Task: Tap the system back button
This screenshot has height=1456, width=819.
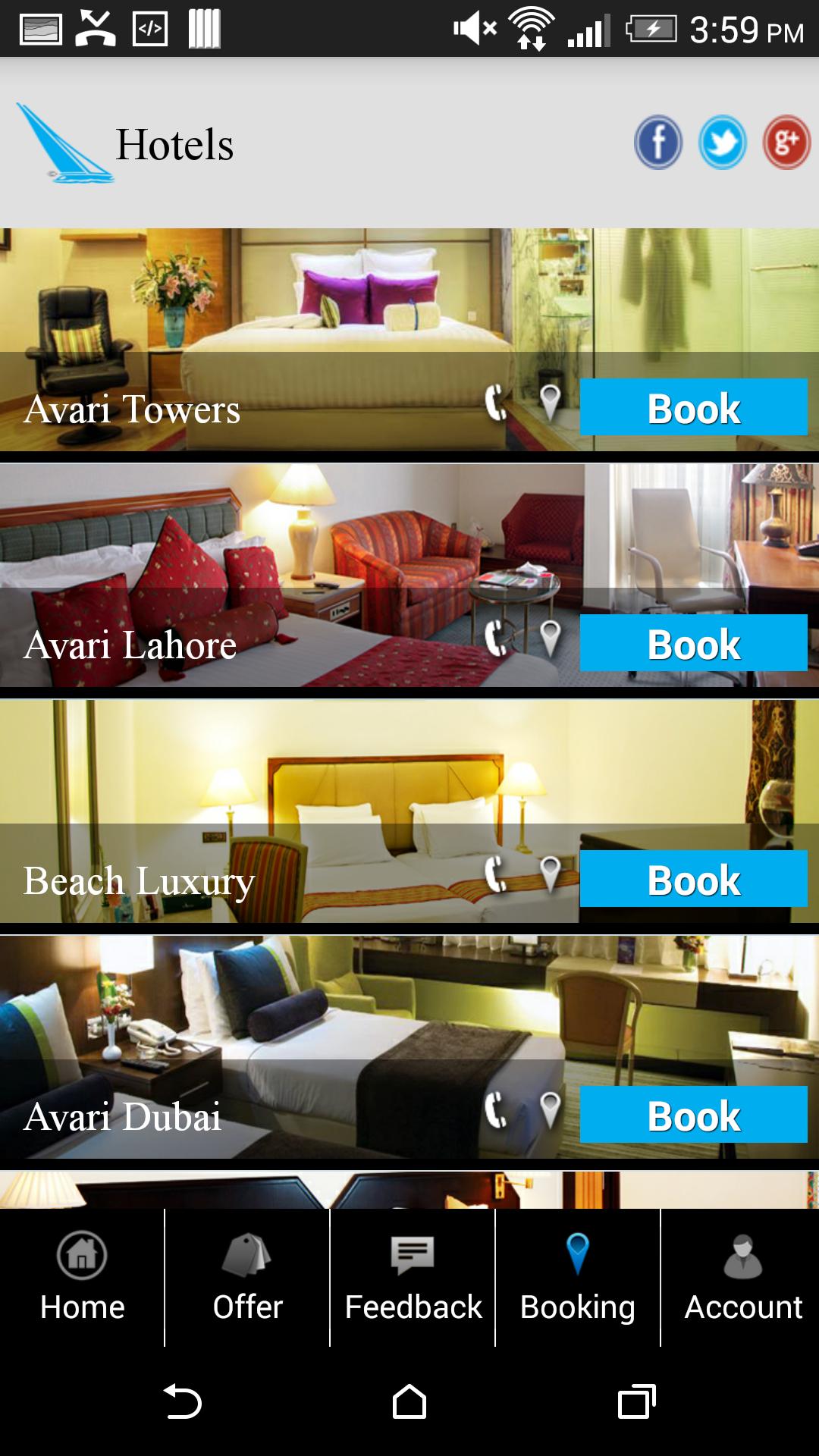Action: coord(182,1401)
